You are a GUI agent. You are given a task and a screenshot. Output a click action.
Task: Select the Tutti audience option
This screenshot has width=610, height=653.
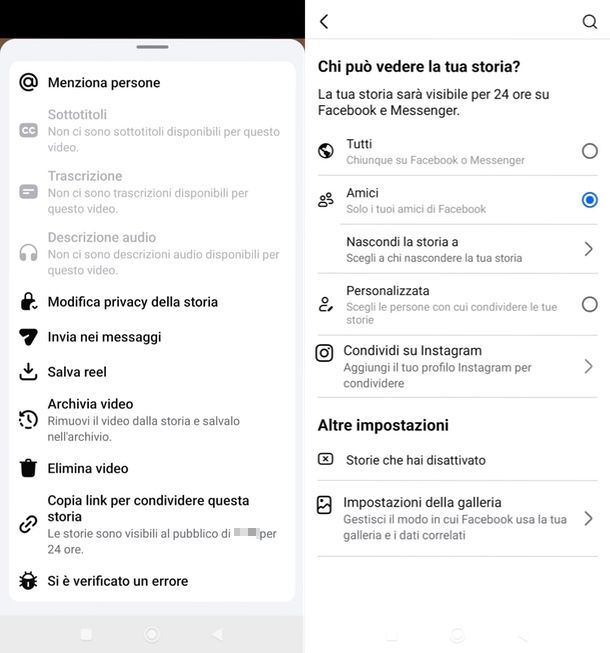589,151
